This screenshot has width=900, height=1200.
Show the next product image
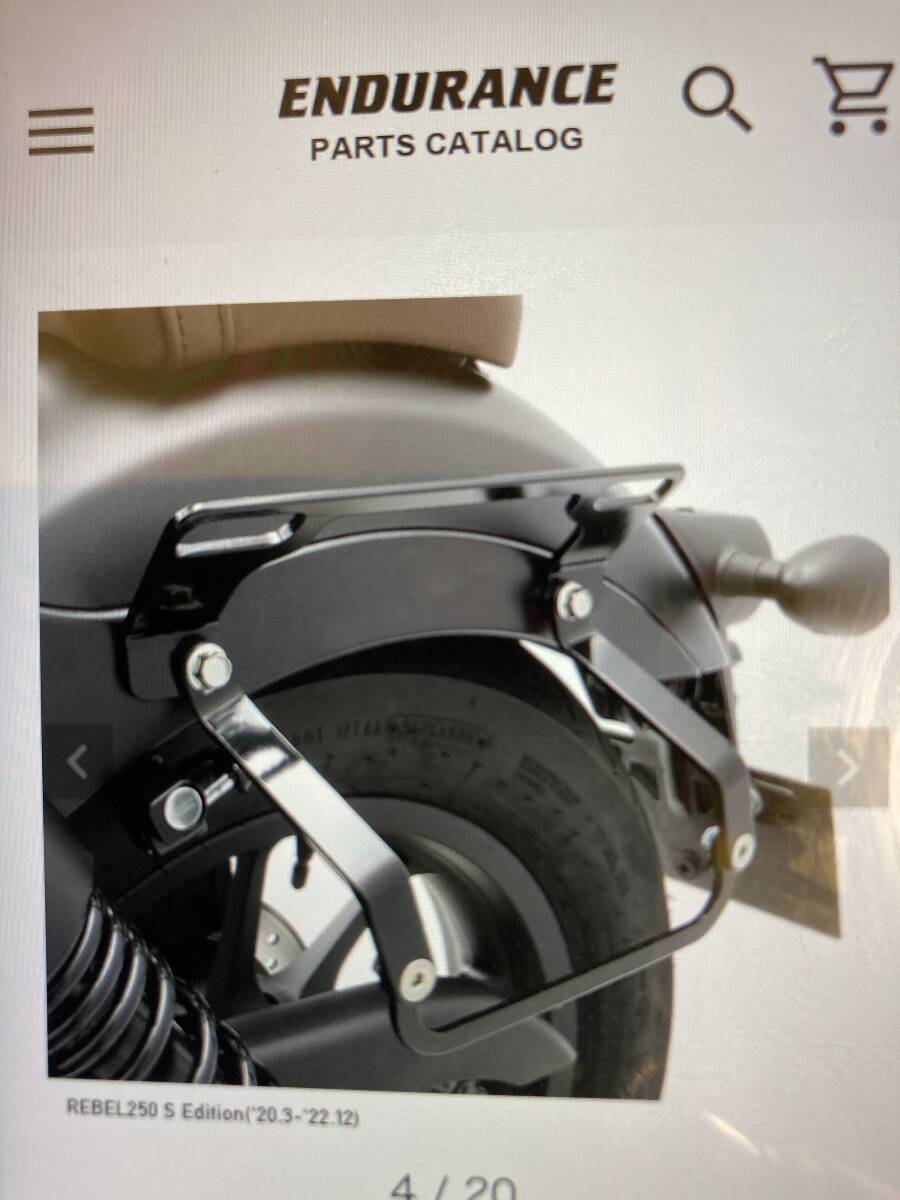(847, 767)
